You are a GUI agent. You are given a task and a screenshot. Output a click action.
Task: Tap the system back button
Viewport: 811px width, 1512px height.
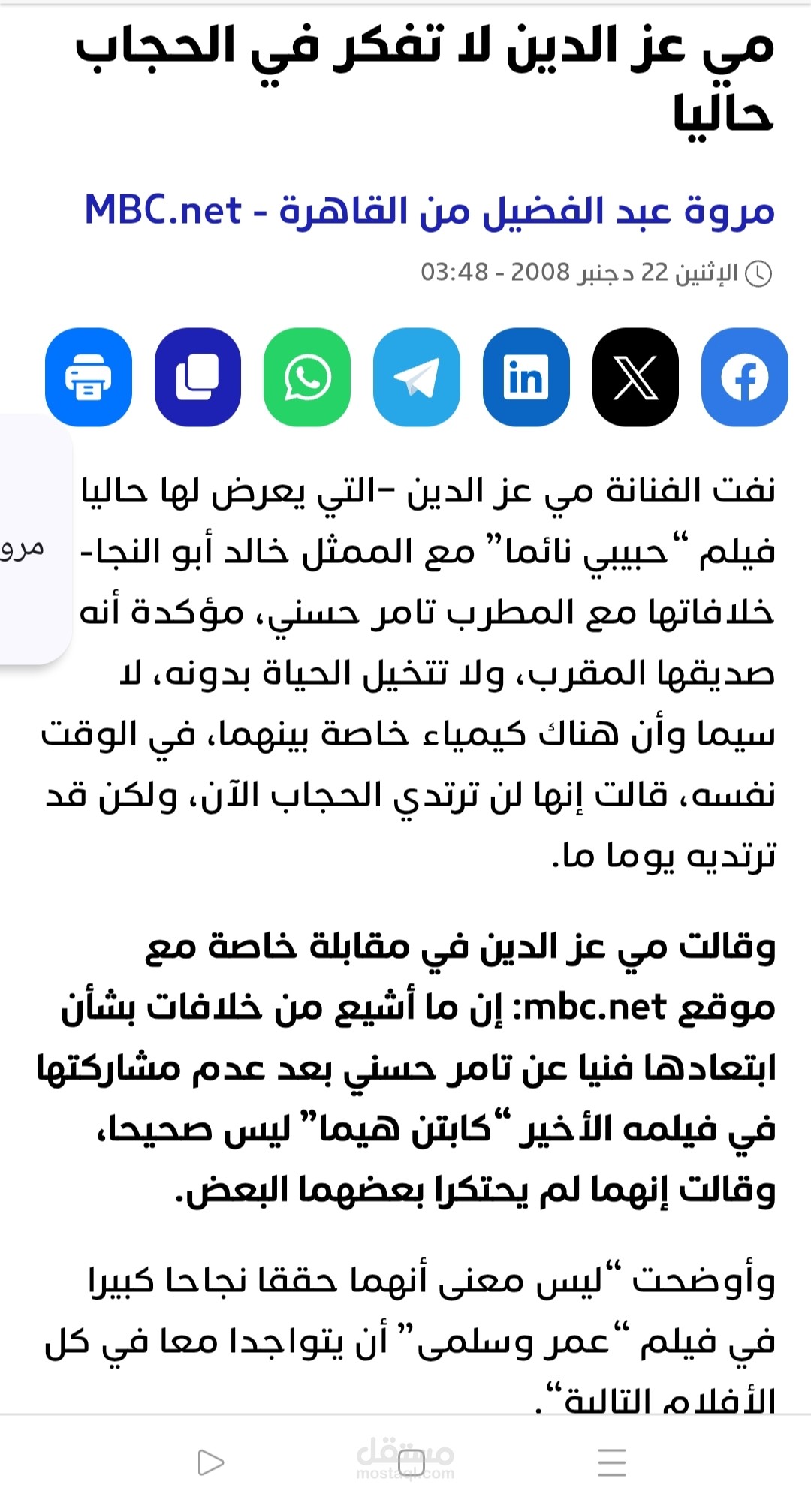pyautogui.click(x=210, y=1462)
